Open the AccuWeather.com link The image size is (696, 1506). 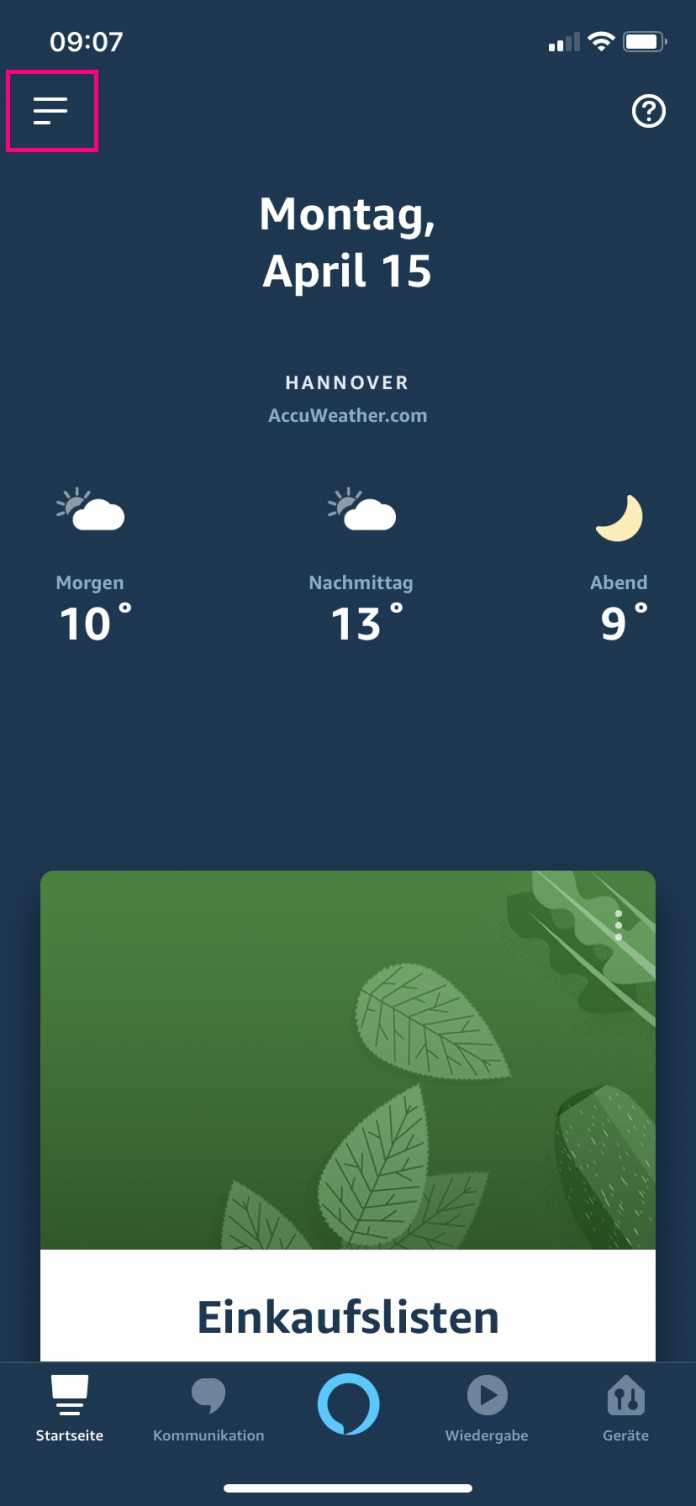(x=348, y=415)
